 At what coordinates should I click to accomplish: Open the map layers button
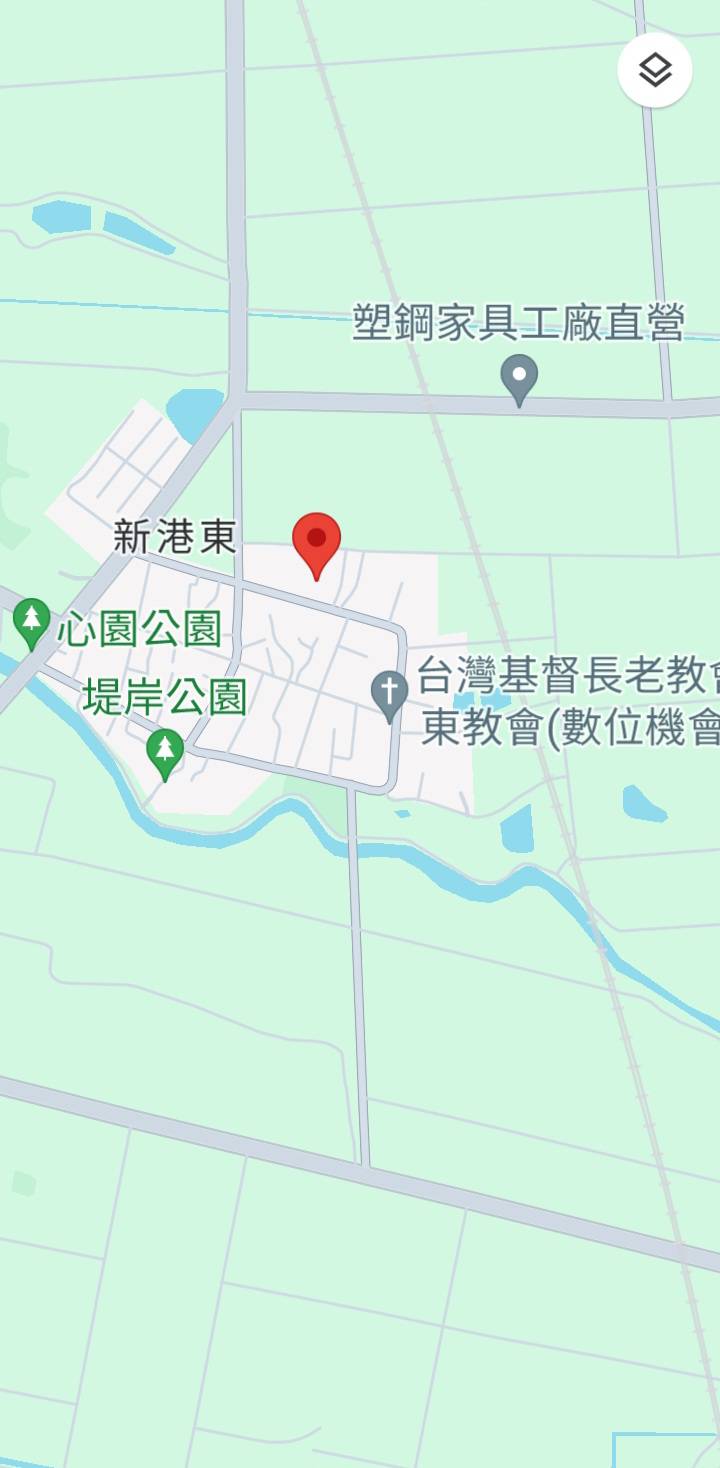(655, 70)
